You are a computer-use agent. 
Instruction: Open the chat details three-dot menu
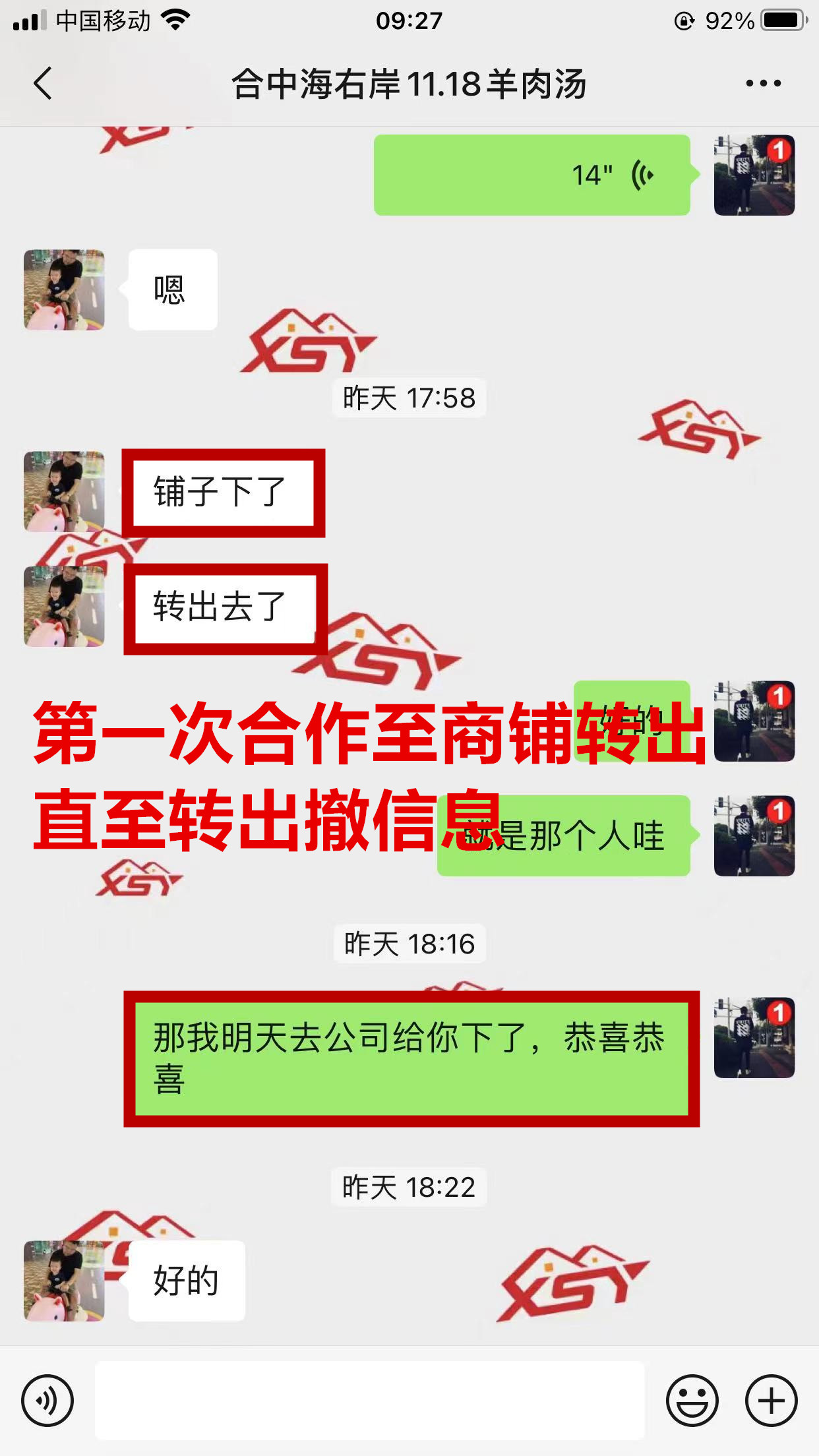[763, 84]
